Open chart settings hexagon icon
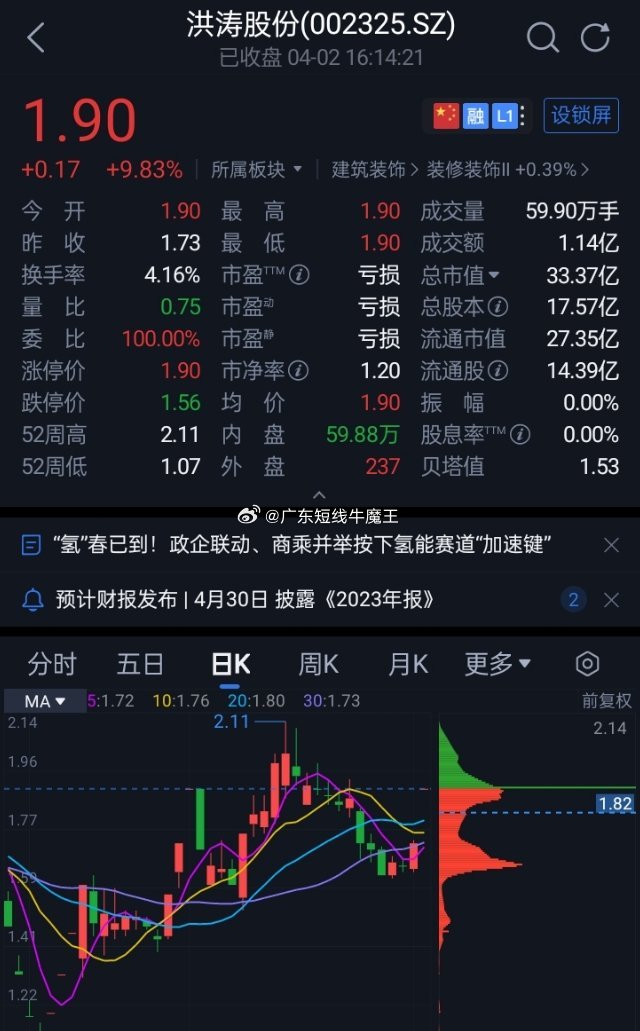 pyautogui.click(x=587, y=664)
